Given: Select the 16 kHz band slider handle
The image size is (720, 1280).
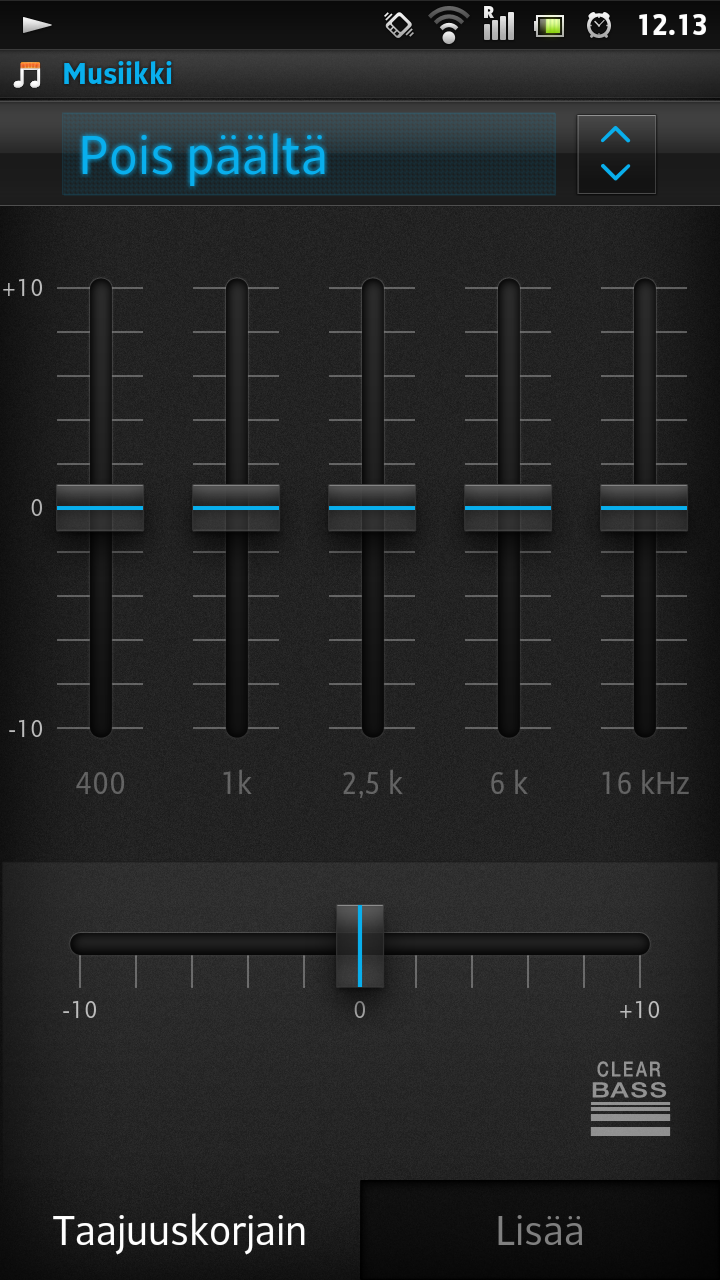Looking at the screenshot, I should click(644, 508).
